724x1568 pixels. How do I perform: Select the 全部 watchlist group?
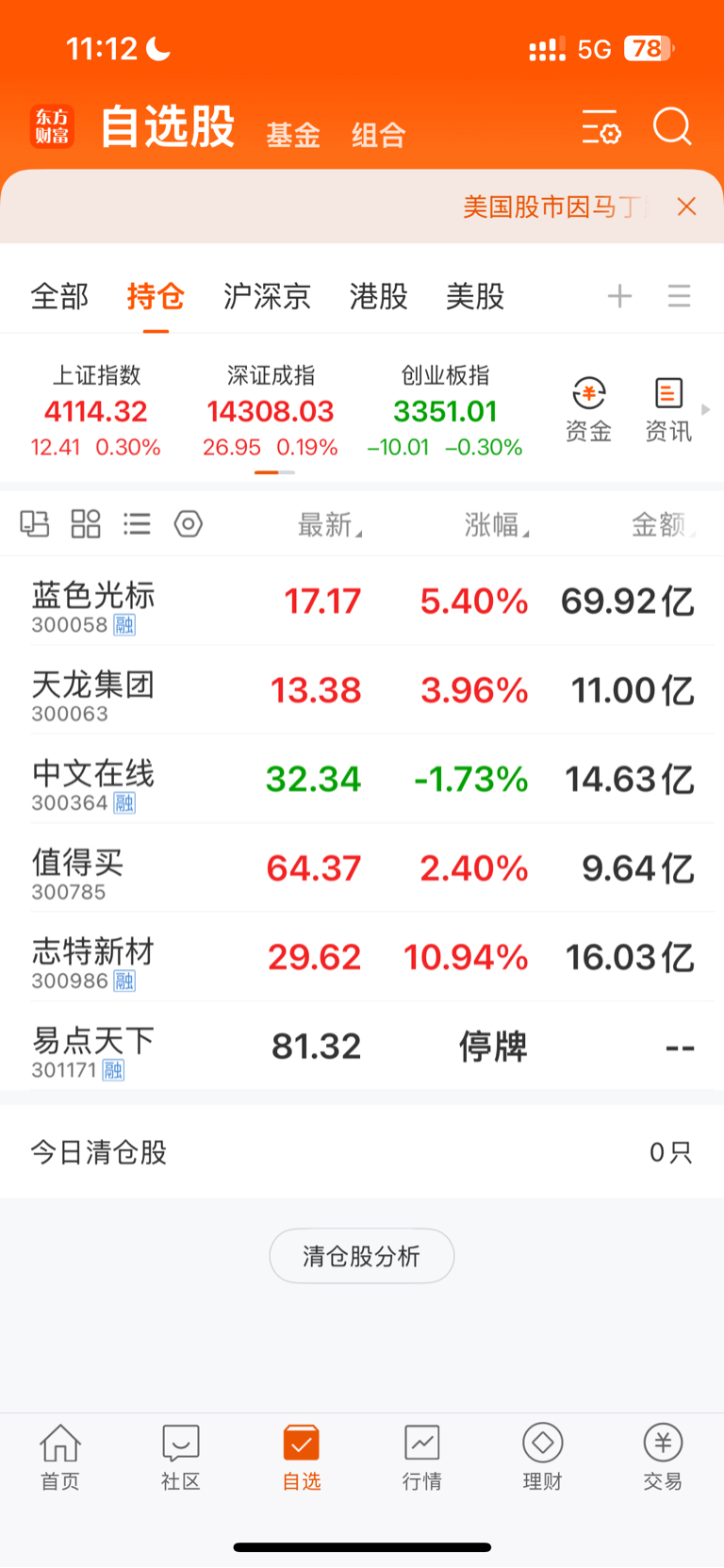[59, 296]
